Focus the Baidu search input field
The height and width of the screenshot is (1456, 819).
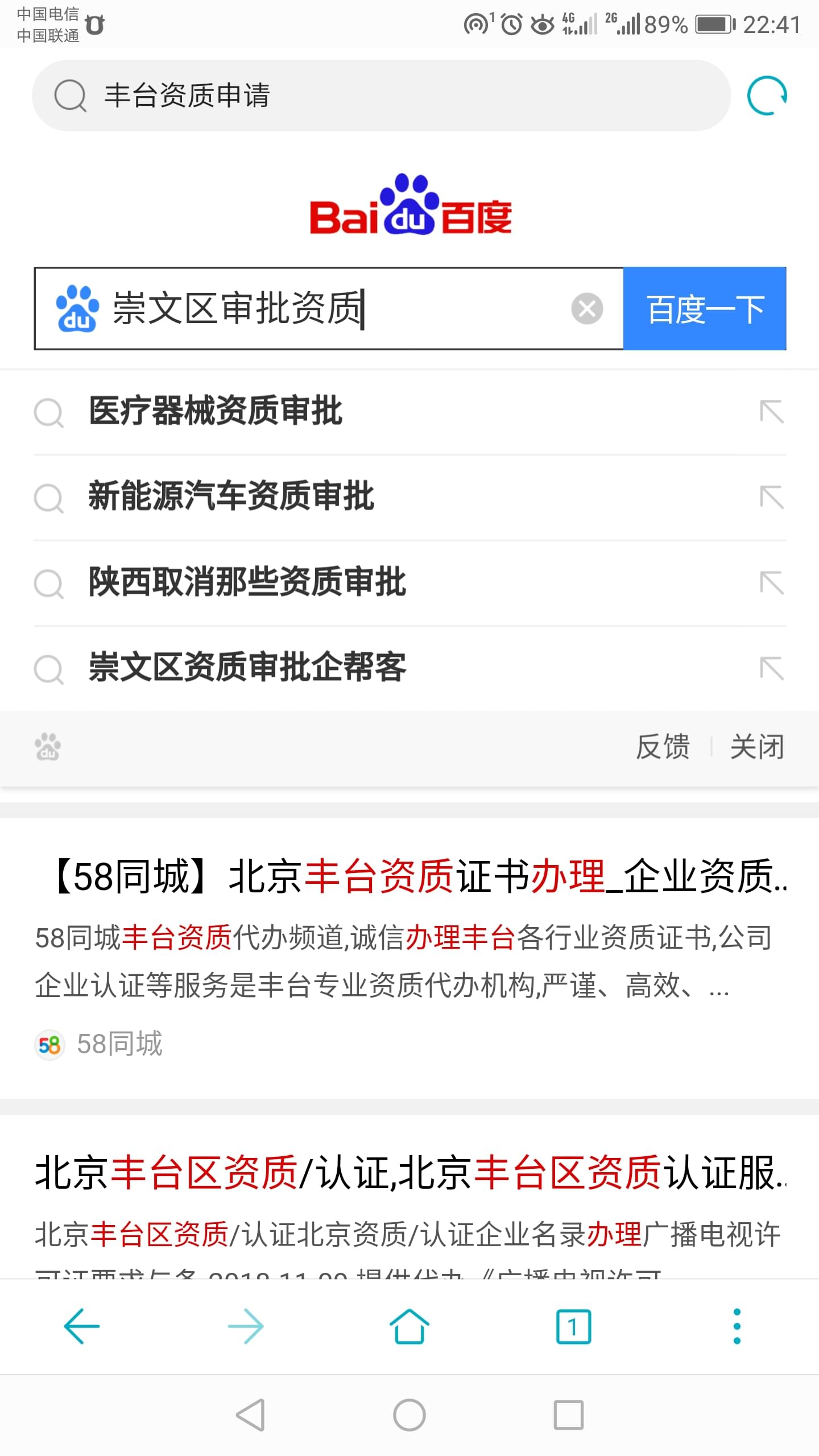point(329,308)
